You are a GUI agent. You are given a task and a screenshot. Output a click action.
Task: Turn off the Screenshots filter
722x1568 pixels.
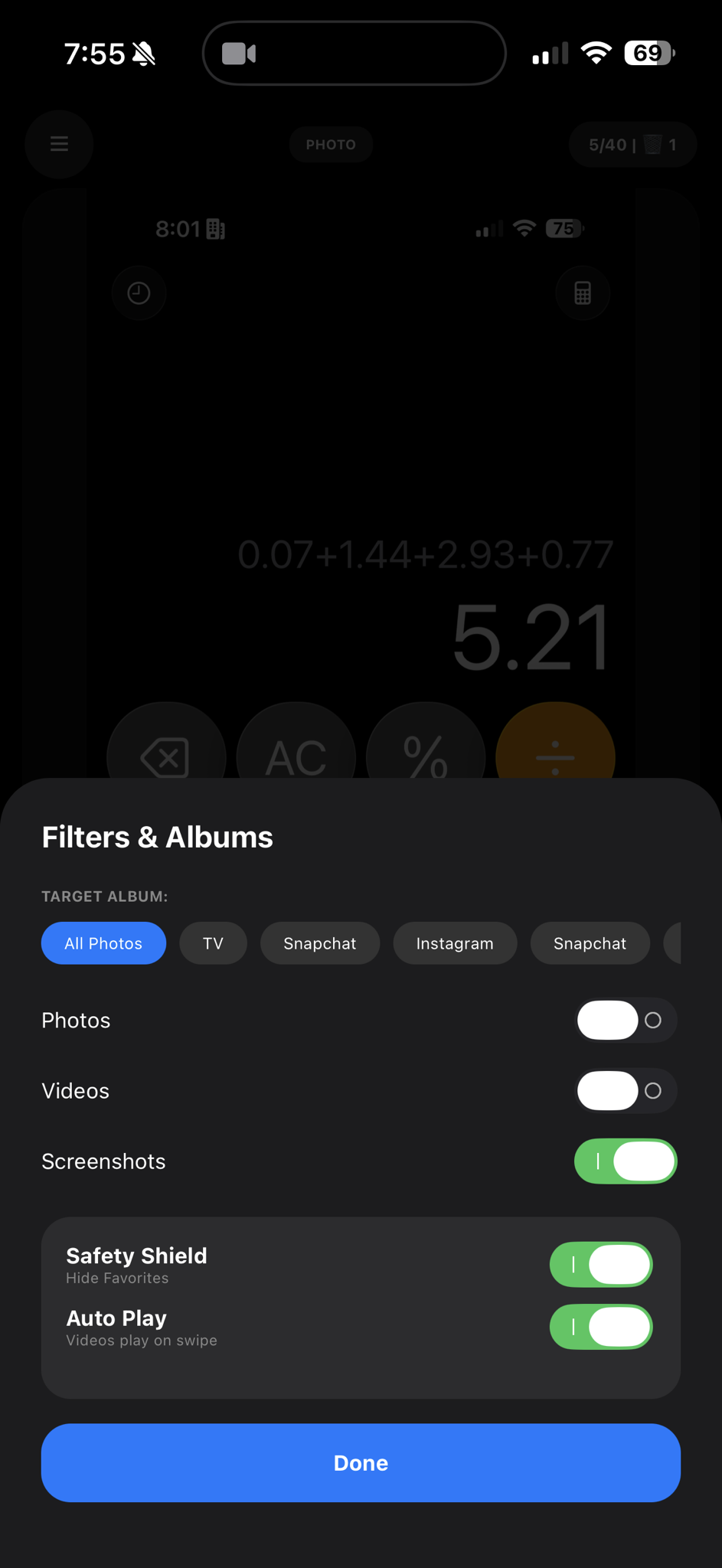pyautogui.click(x=626, y=1161)
